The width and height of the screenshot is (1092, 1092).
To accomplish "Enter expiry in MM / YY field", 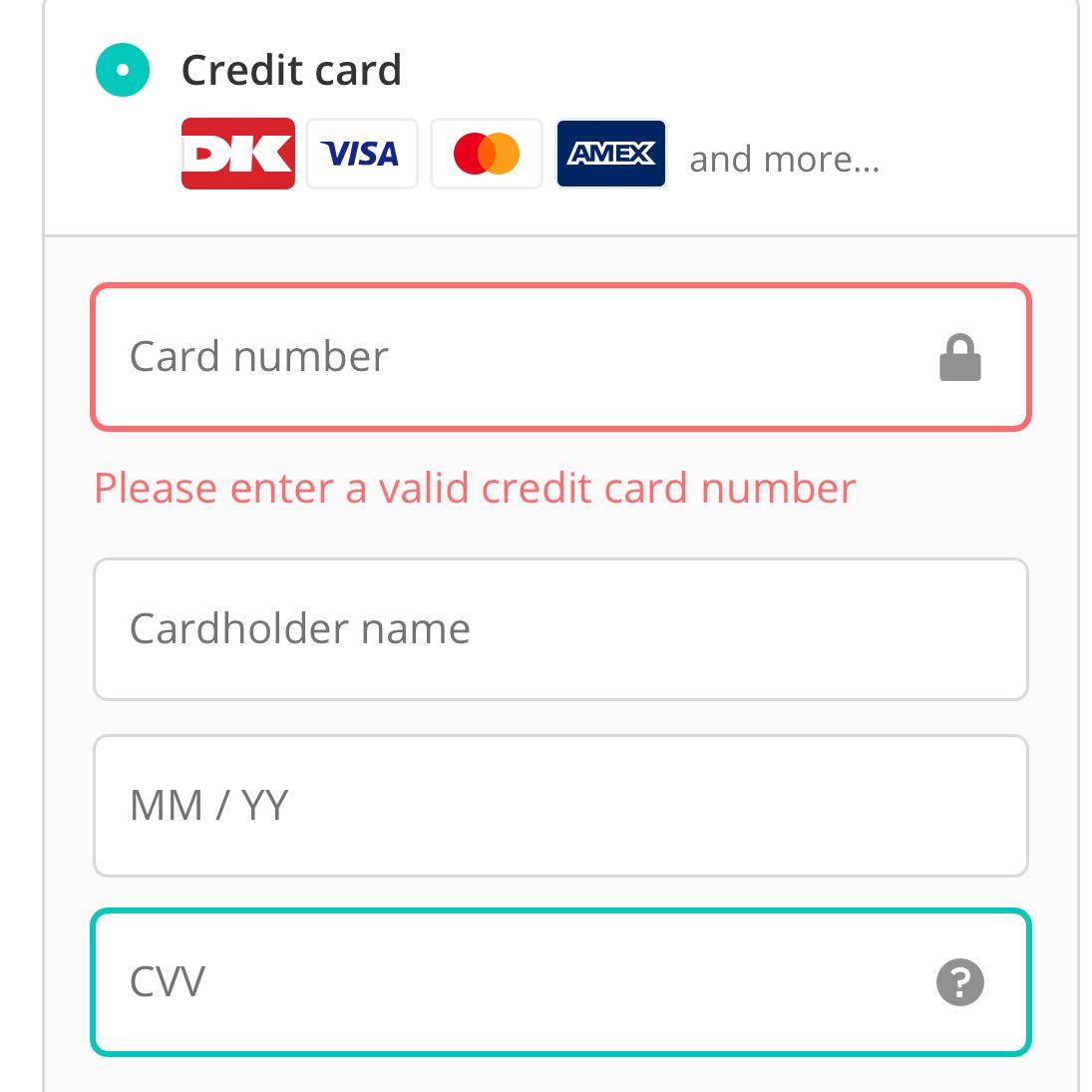I will pyautogui.click(x=559, y=806).
